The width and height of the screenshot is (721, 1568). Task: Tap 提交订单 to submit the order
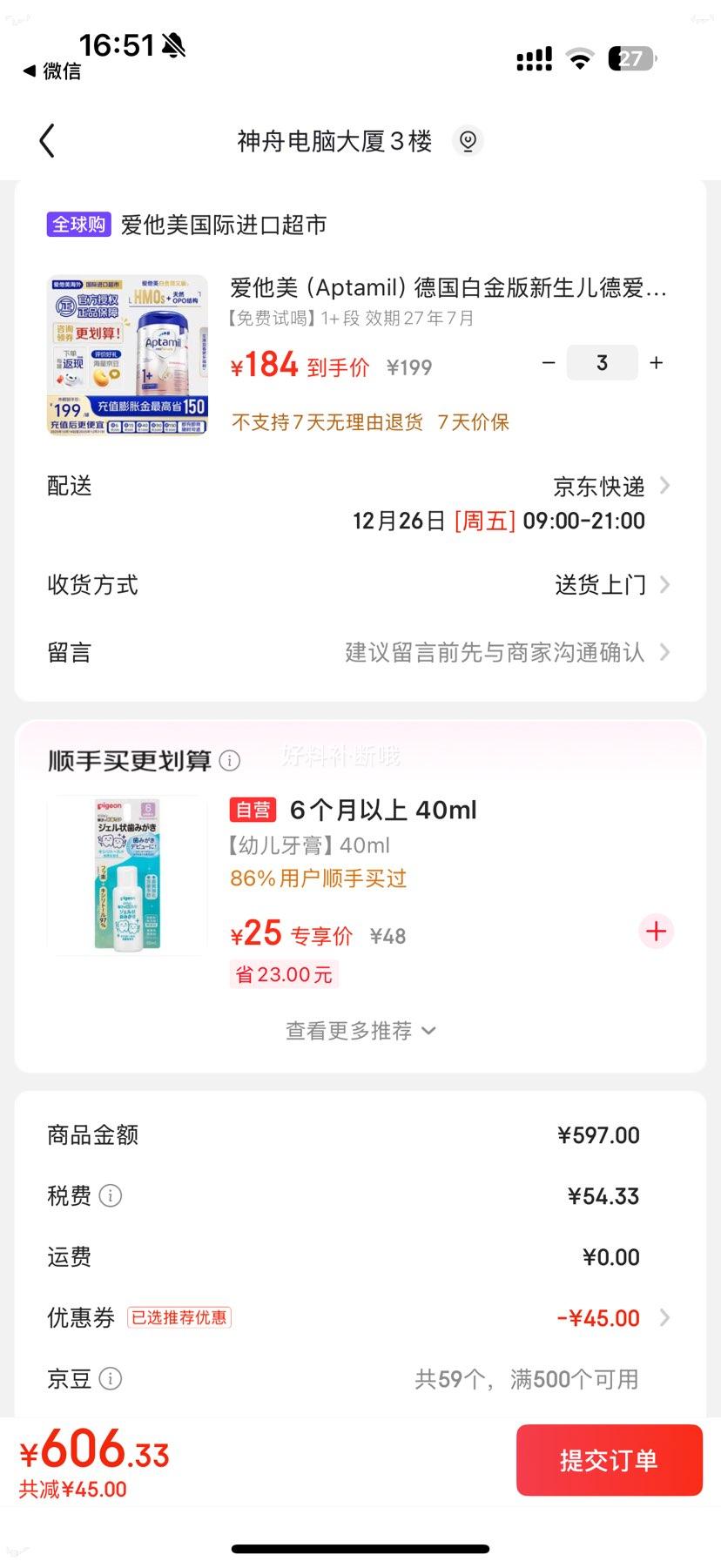point(609,1460)
